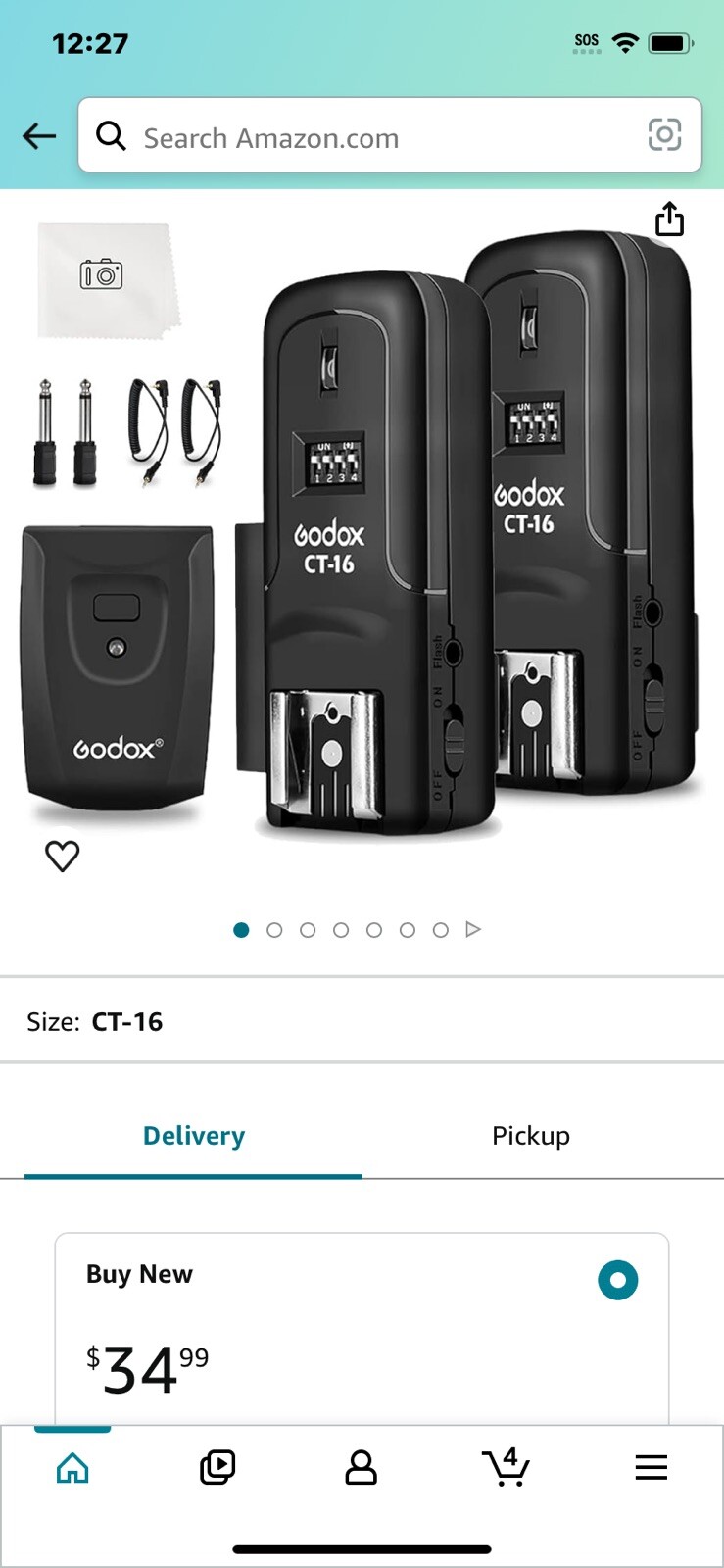The image size is (724, 1568).
Task: Open the Inspire video feed tab
Action: point(217,1468)
